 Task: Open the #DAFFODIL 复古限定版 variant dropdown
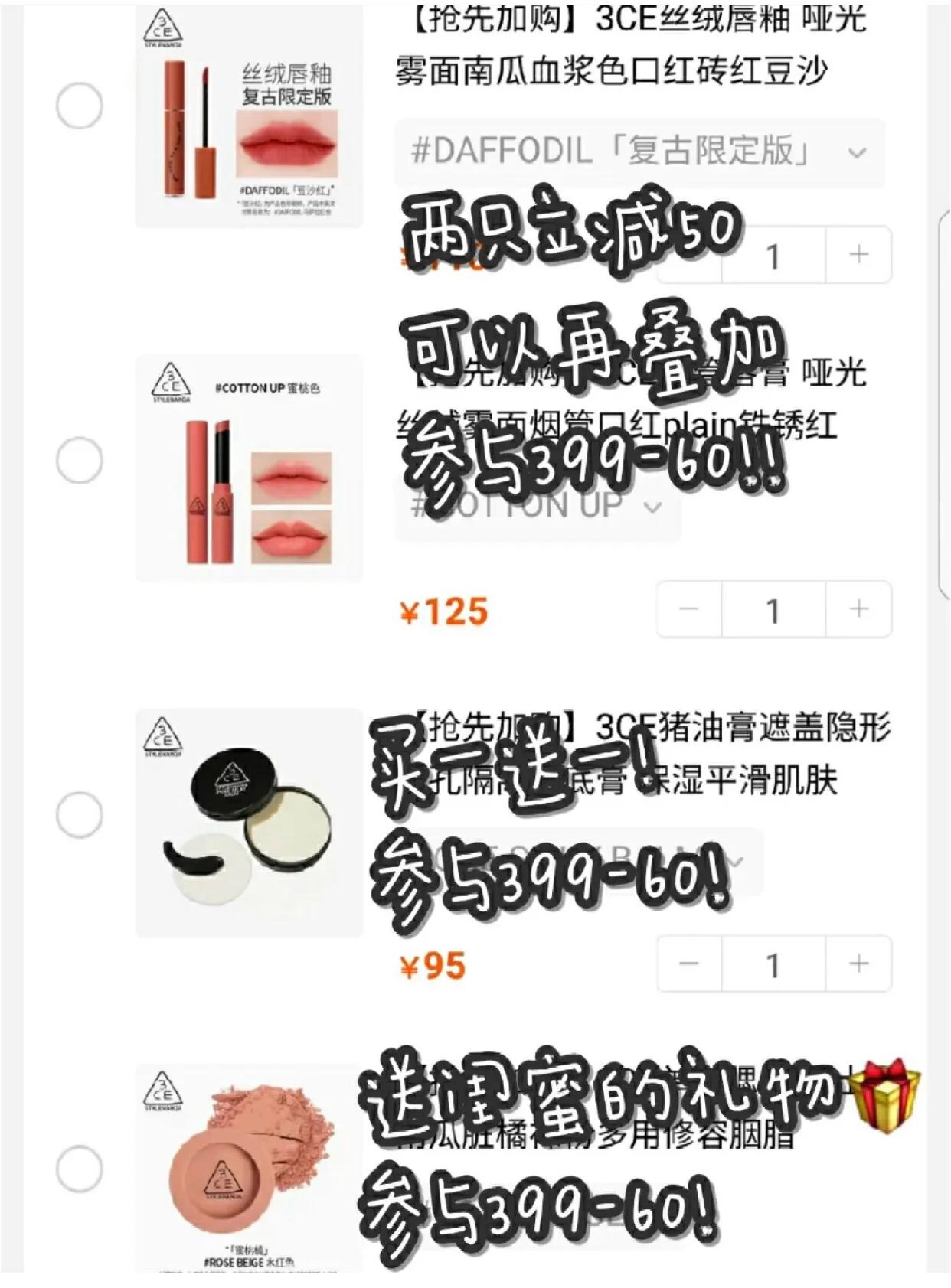pos(636,152)
